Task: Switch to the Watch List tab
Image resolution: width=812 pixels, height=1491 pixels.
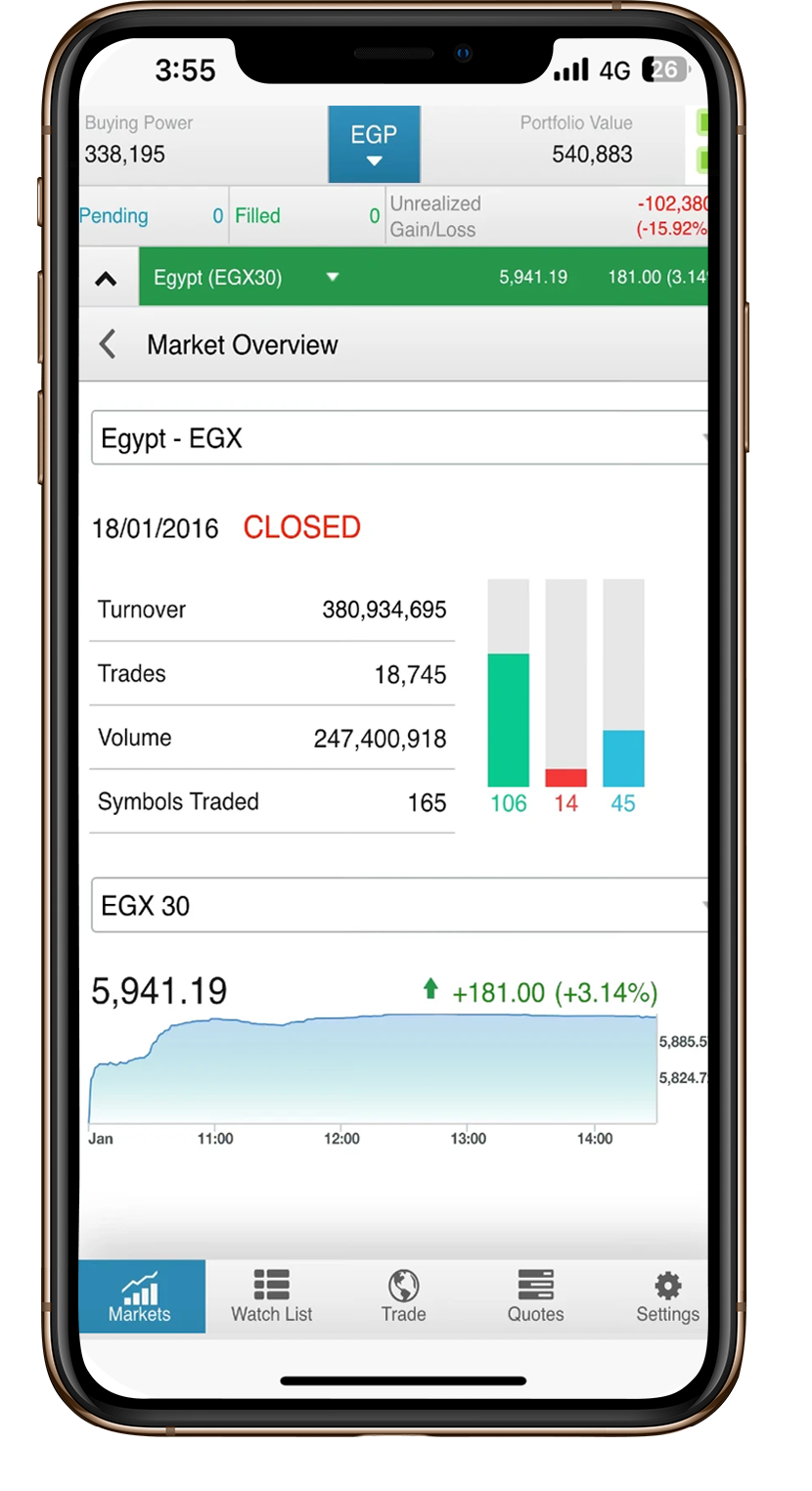Action: (x=271, y=1296)
